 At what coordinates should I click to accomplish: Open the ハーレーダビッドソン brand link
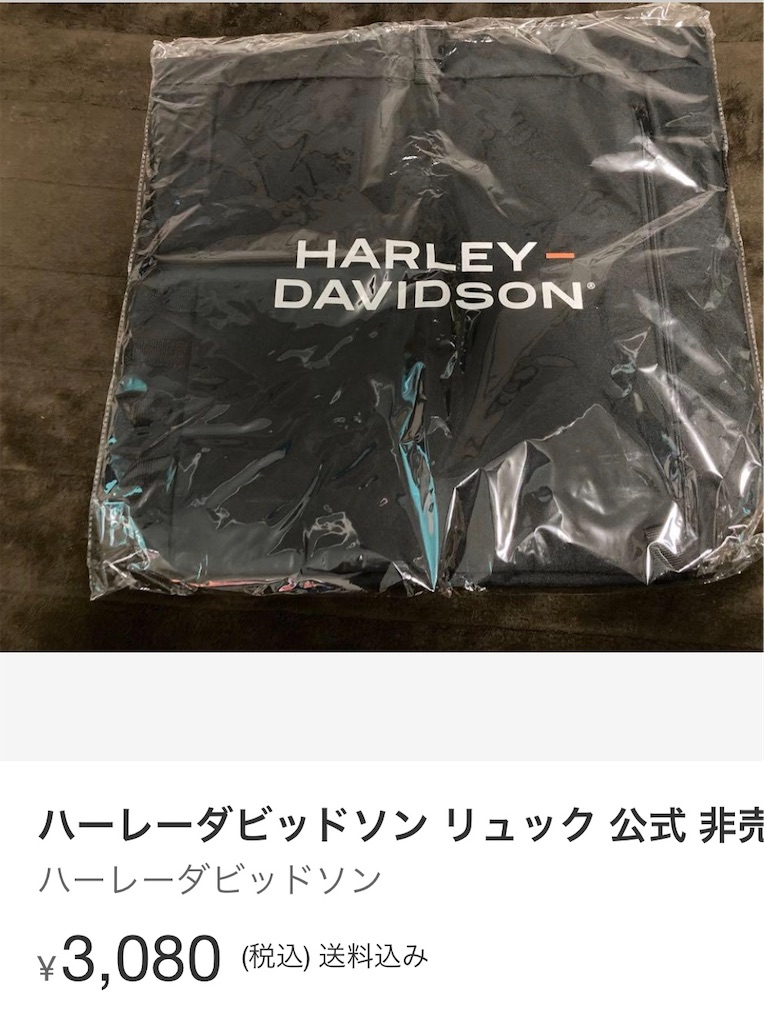tap(210, 879)
